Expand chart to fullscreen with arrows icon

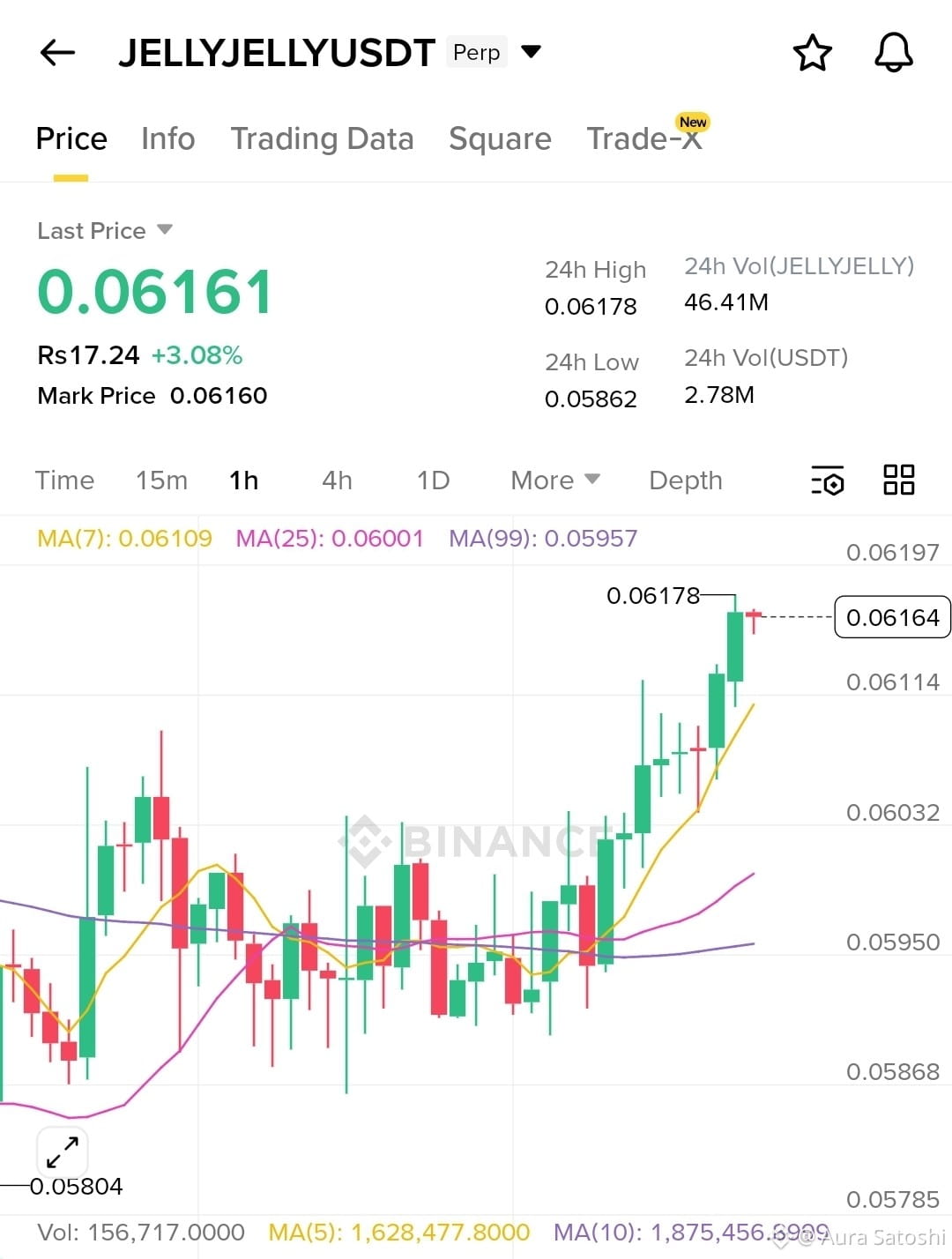pos(60,1151)
